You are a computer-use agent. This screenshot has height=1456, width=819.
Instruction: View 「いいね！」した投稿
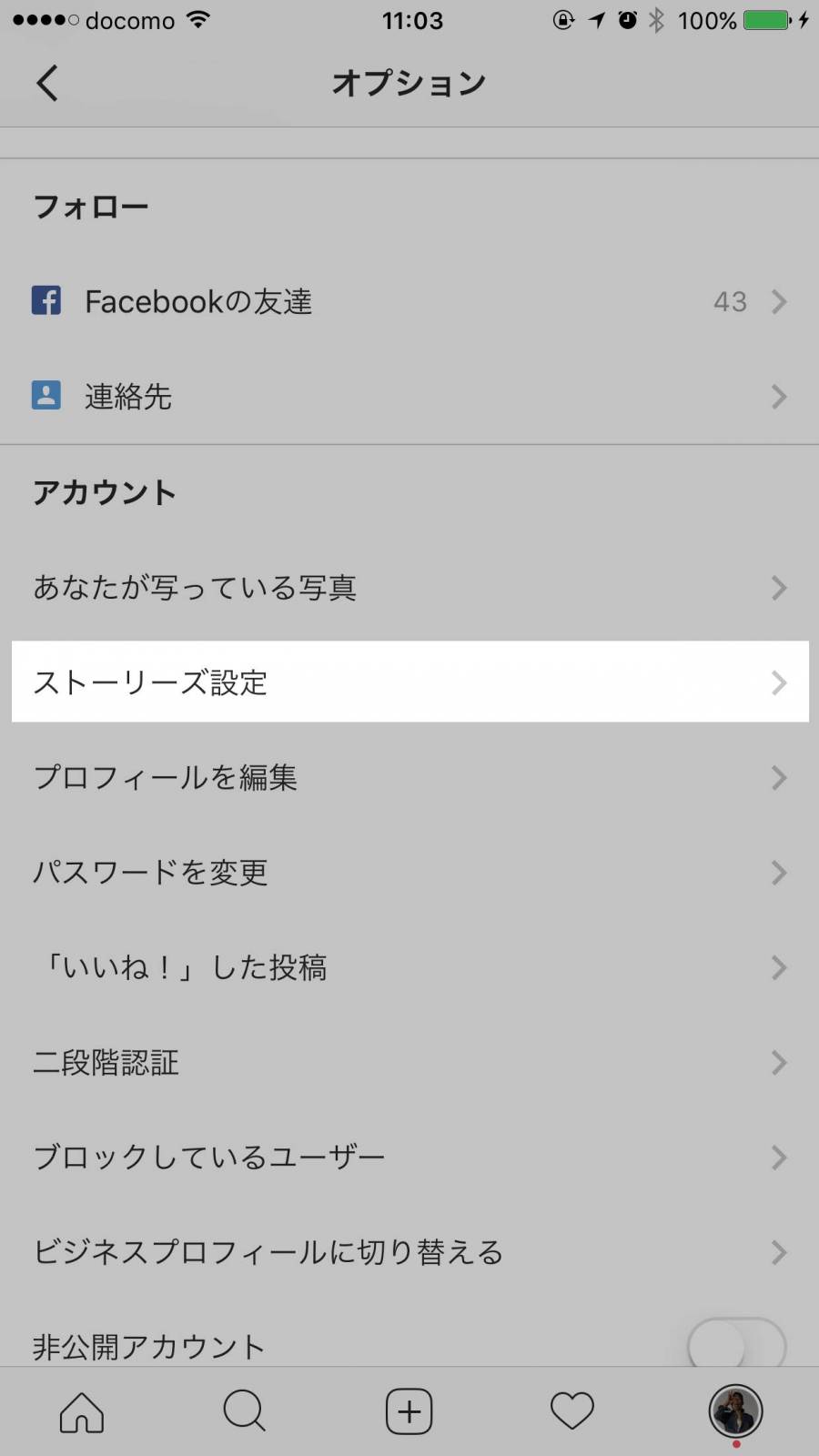[409, 967]
